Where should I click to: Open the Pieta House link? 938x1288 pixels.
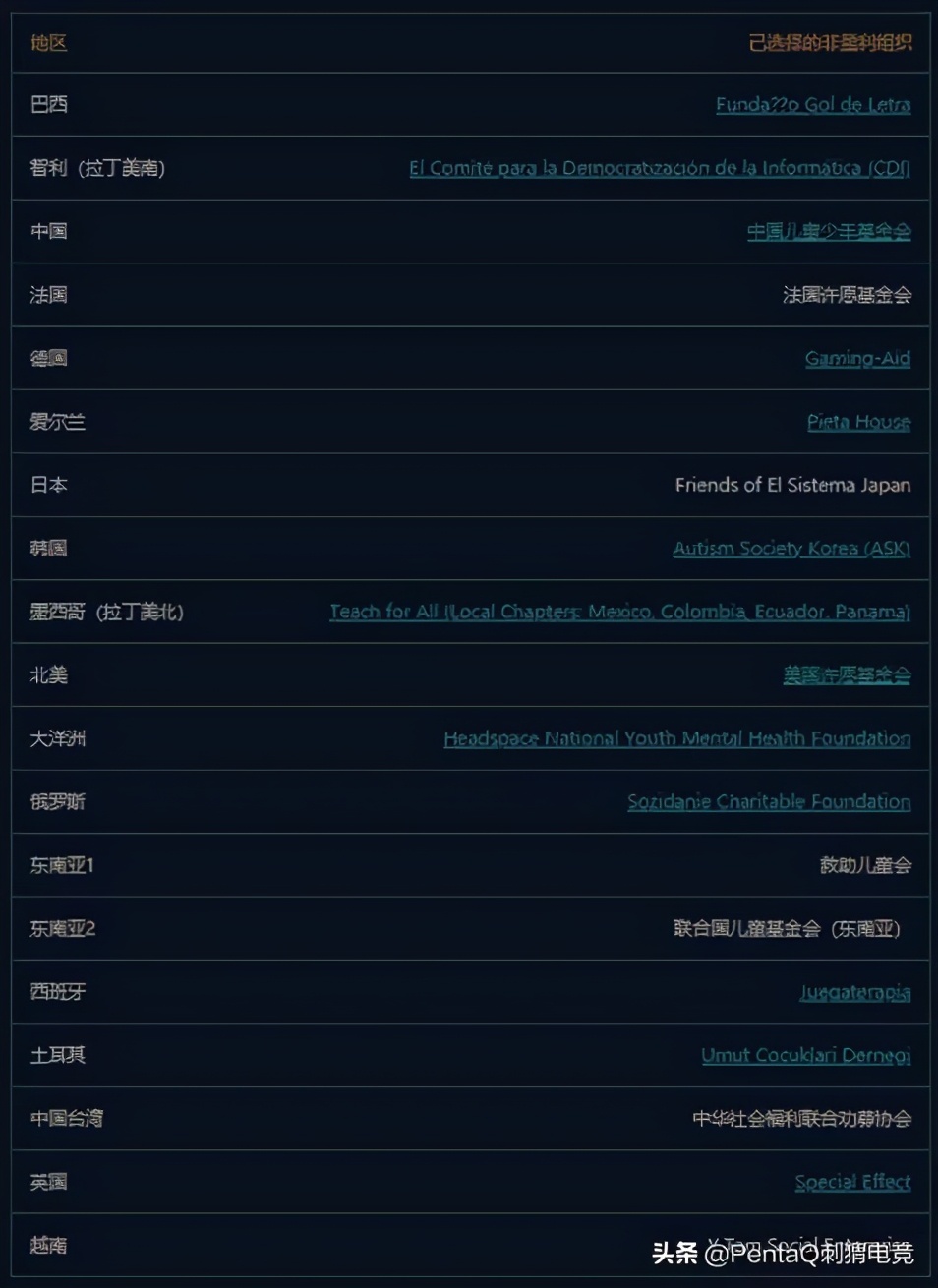pos(858,422)
